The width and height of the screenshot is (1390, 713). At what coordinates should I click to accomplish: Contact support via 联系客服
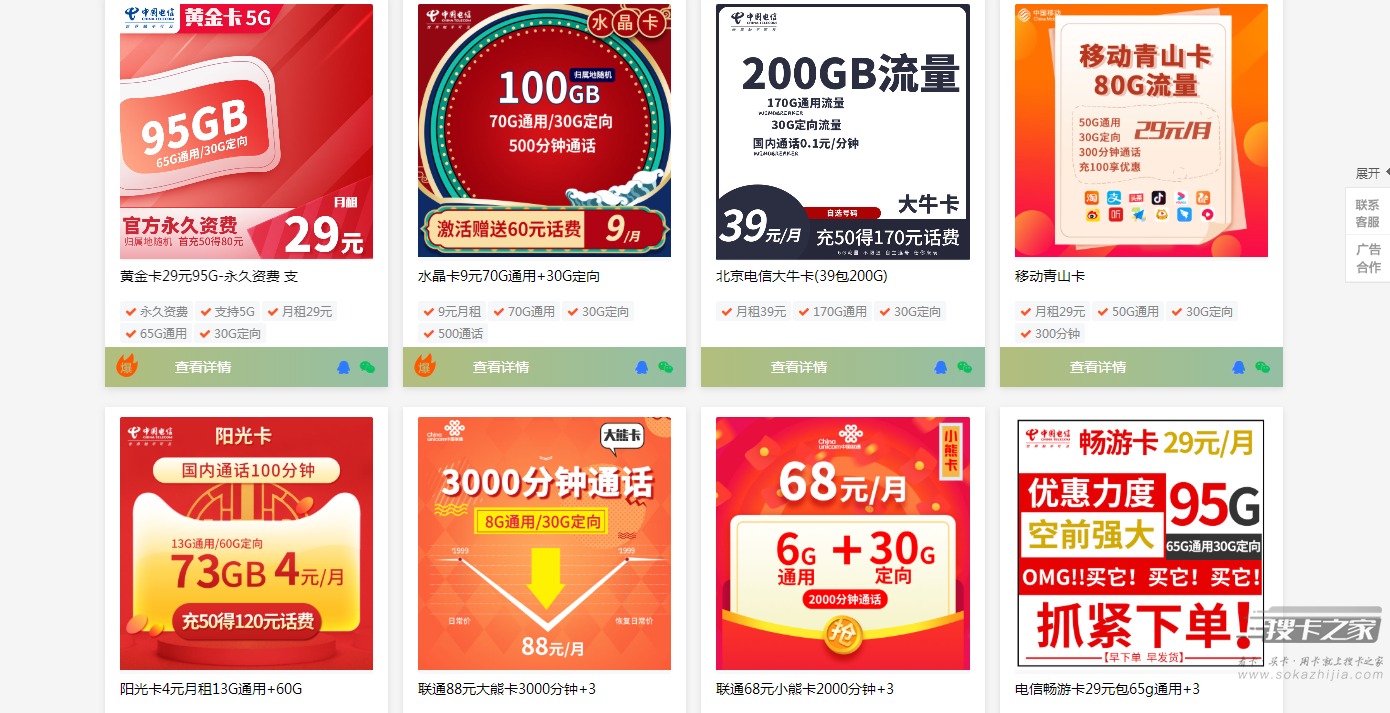[1367, 213]
